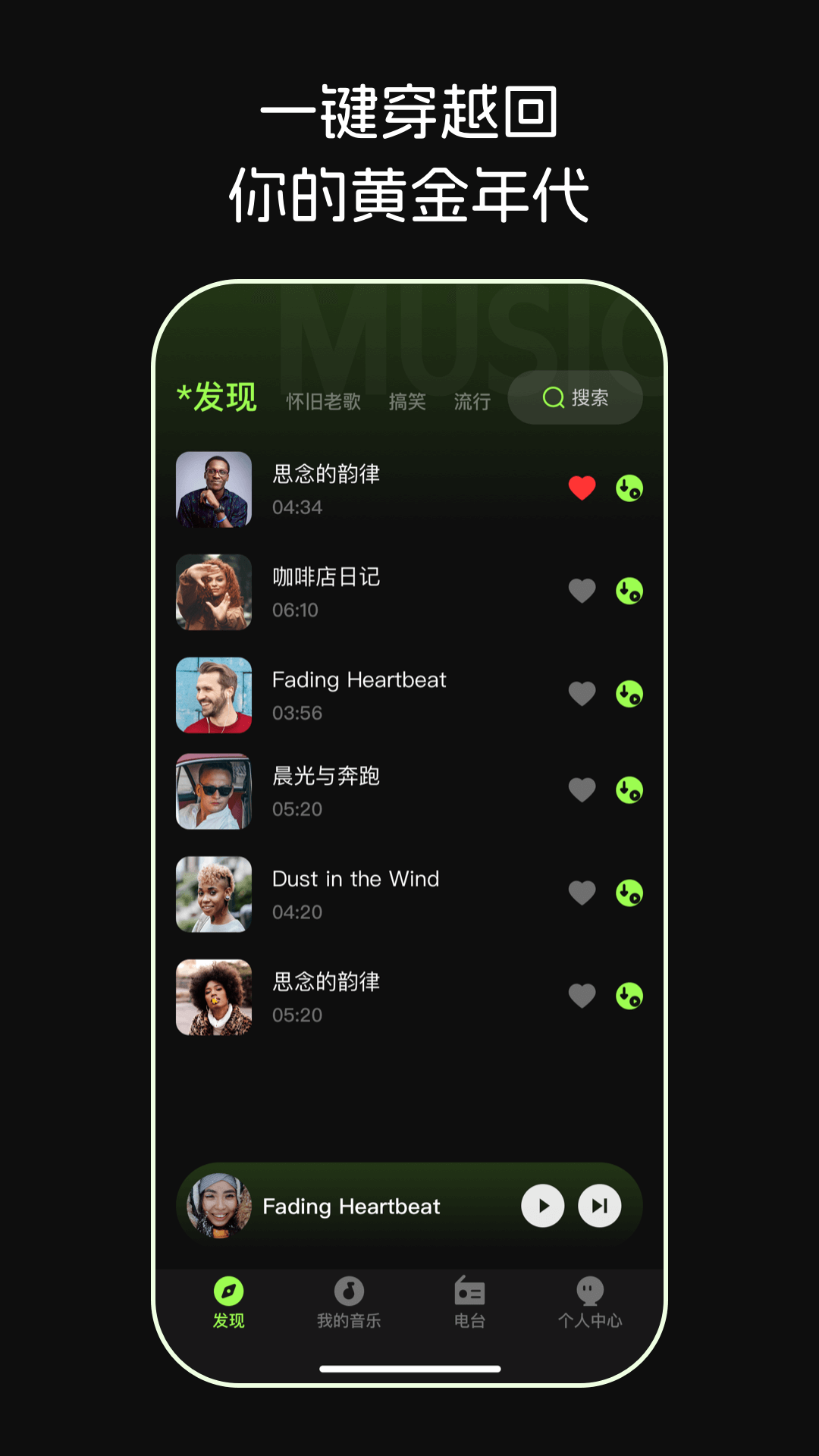Switch to the 流行 category
The image size is (819, 1456).
(472, 400)
